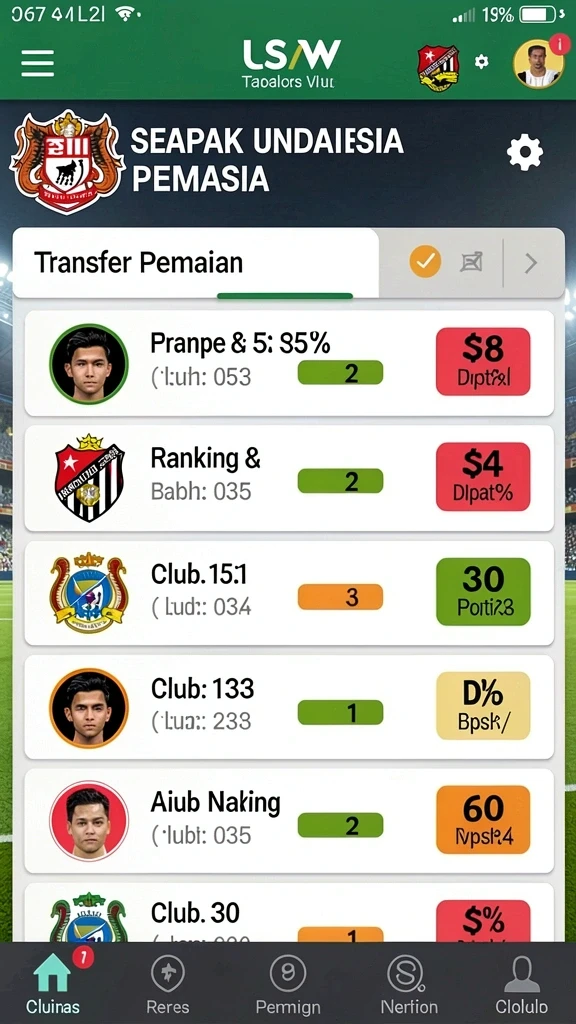
Task: Open the hamburger menu
Action: tap(37, 63)
